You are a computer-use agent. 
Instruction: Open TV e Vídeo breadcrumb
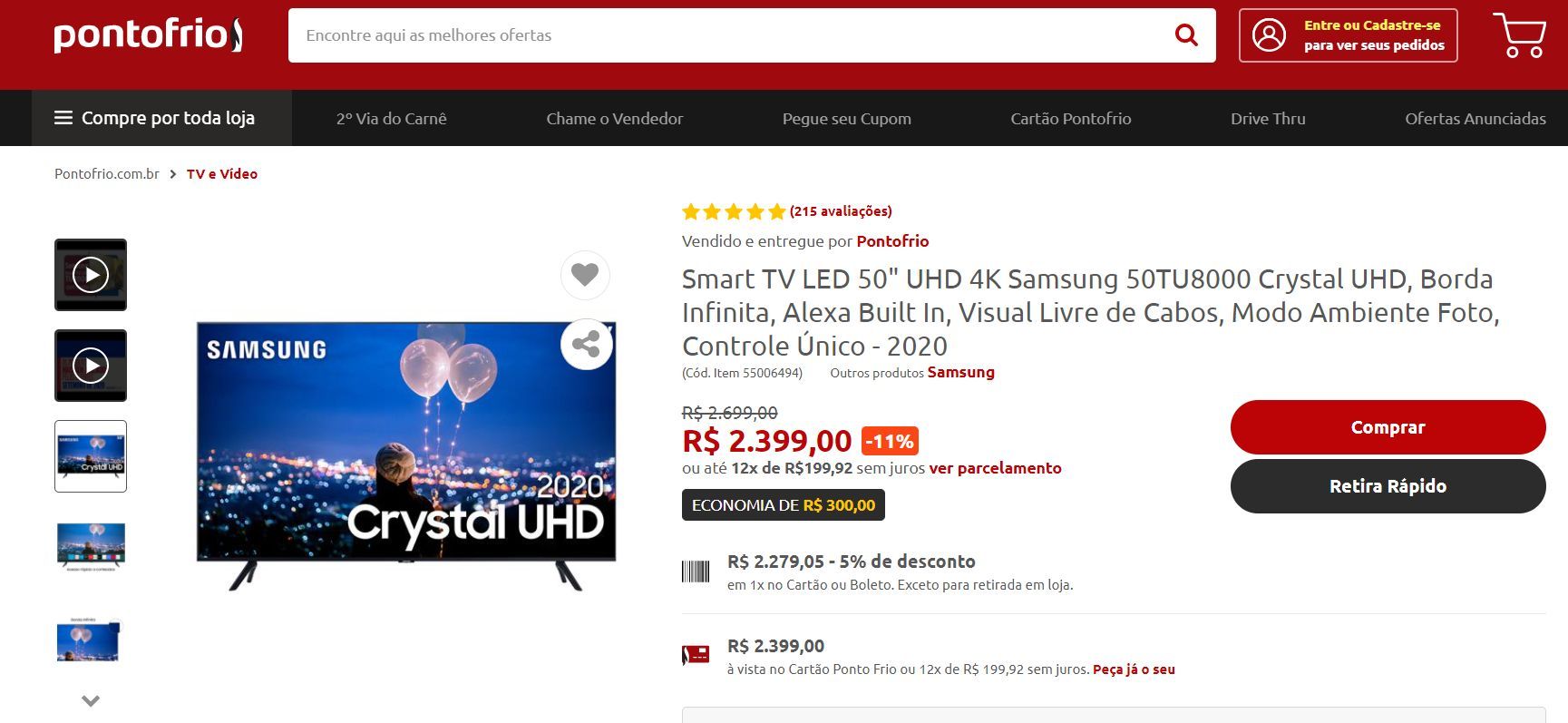pos(222,174)
